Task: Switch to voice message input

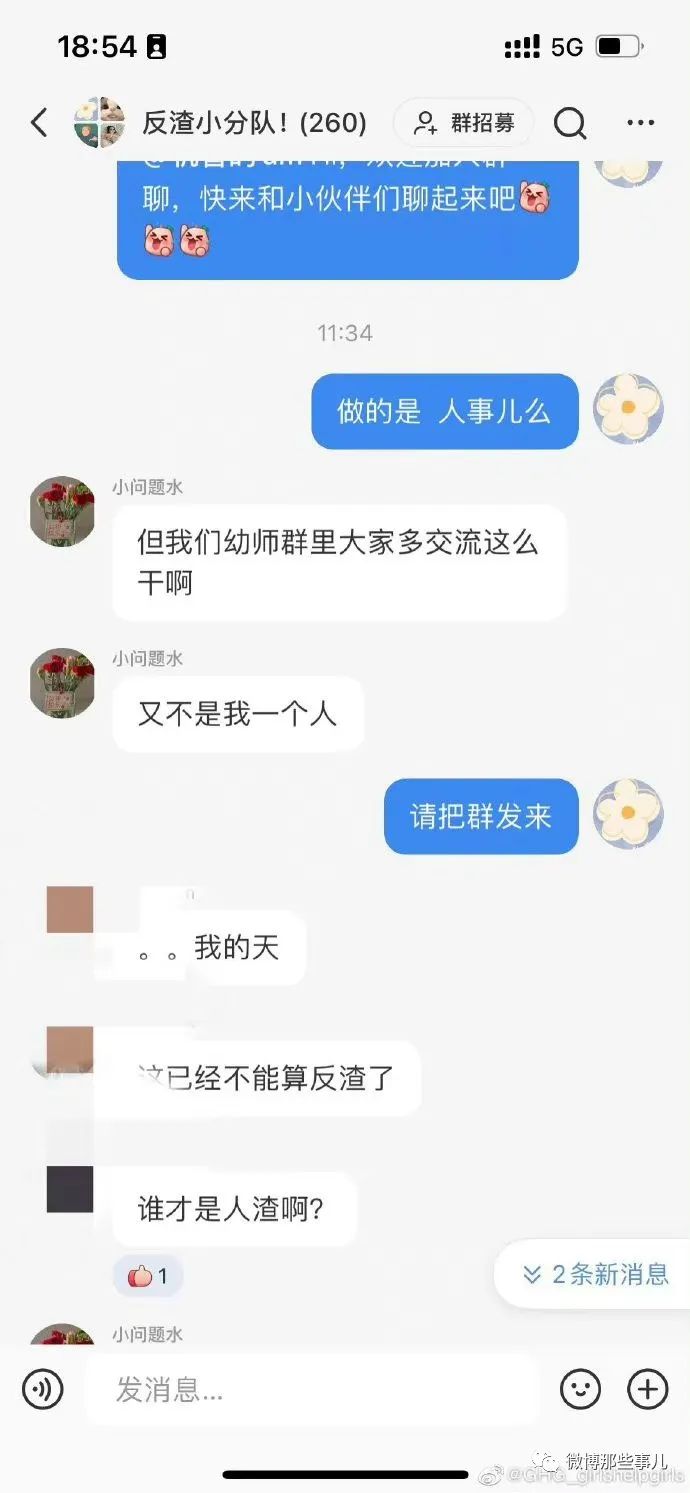Action: tap(43, 1389)
